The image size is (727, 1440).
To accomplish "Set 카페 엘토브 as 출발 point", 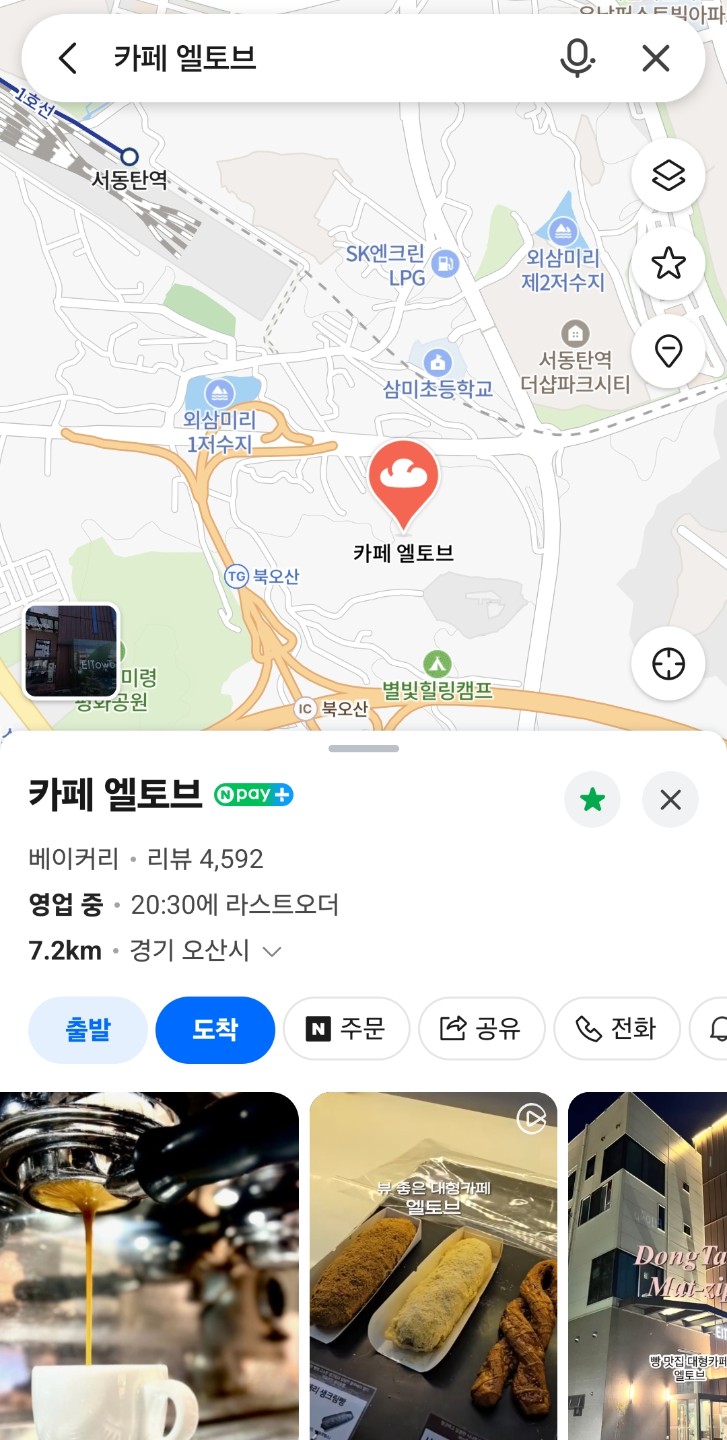I will click(88, 1029).
